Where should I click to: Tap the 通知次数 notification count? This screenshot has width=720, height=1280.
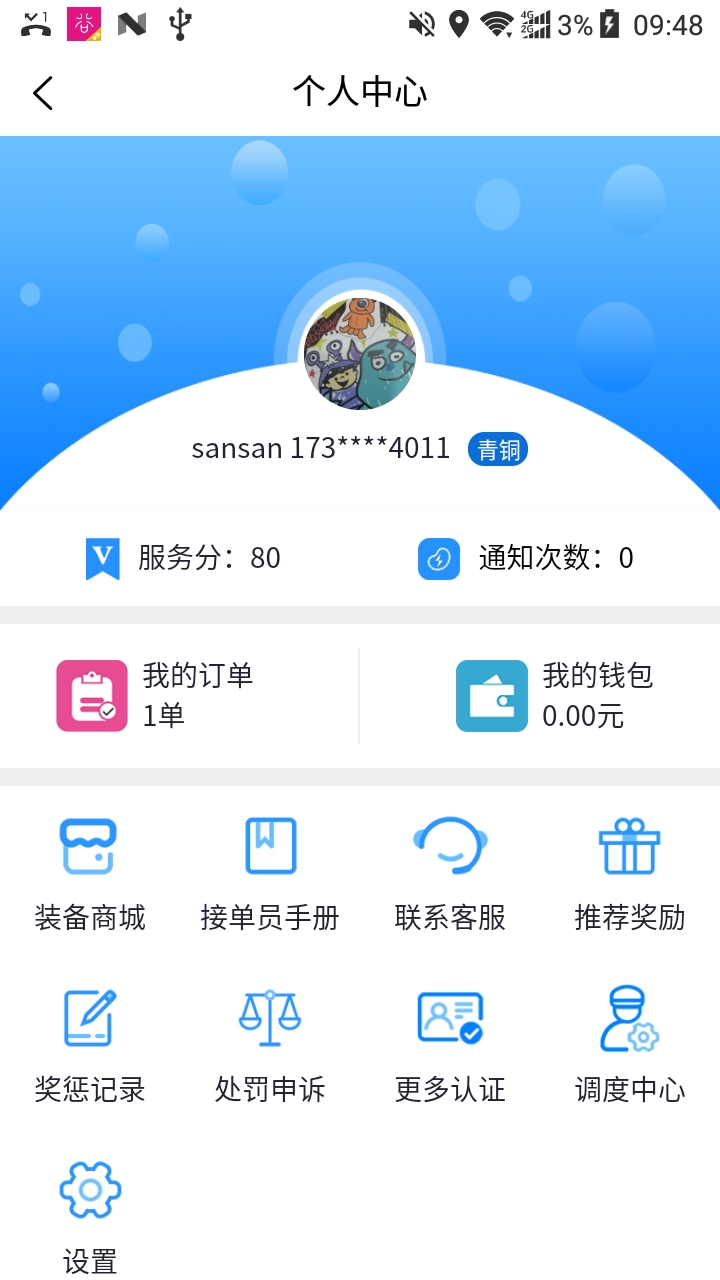[527, 558]
